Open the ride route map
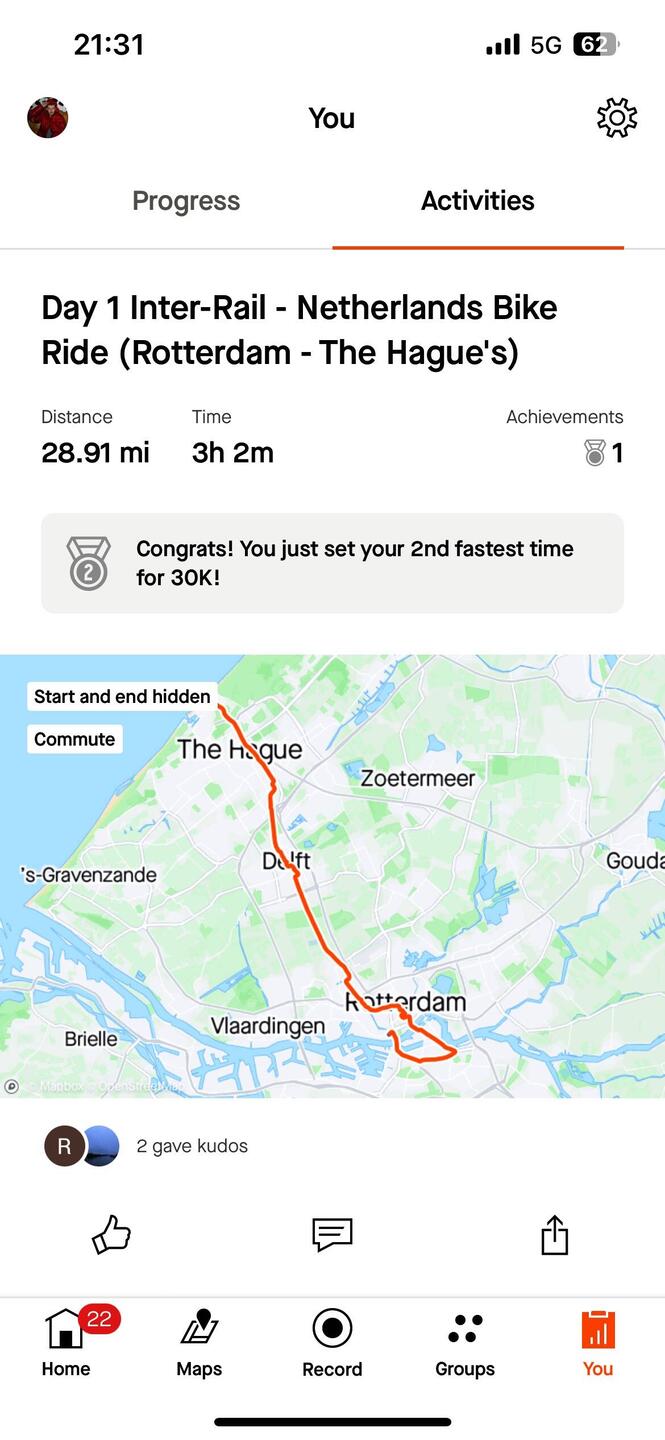The height and width of the screenshot is (1440, 665). pyautogui.click(x=332, y=900)
